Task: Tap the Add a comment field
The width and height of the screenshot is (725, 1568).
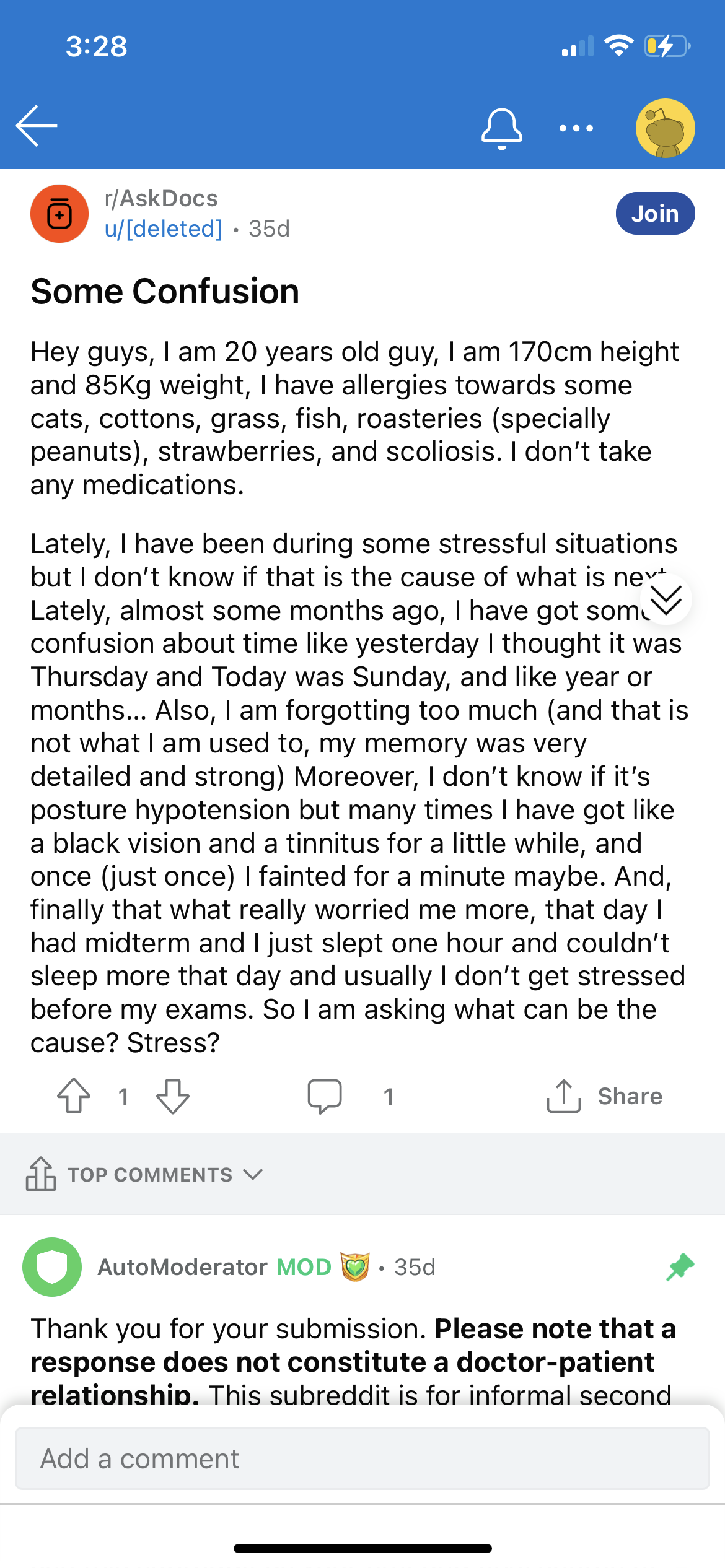Action: pyautogui.click(x=362, y=1458)
